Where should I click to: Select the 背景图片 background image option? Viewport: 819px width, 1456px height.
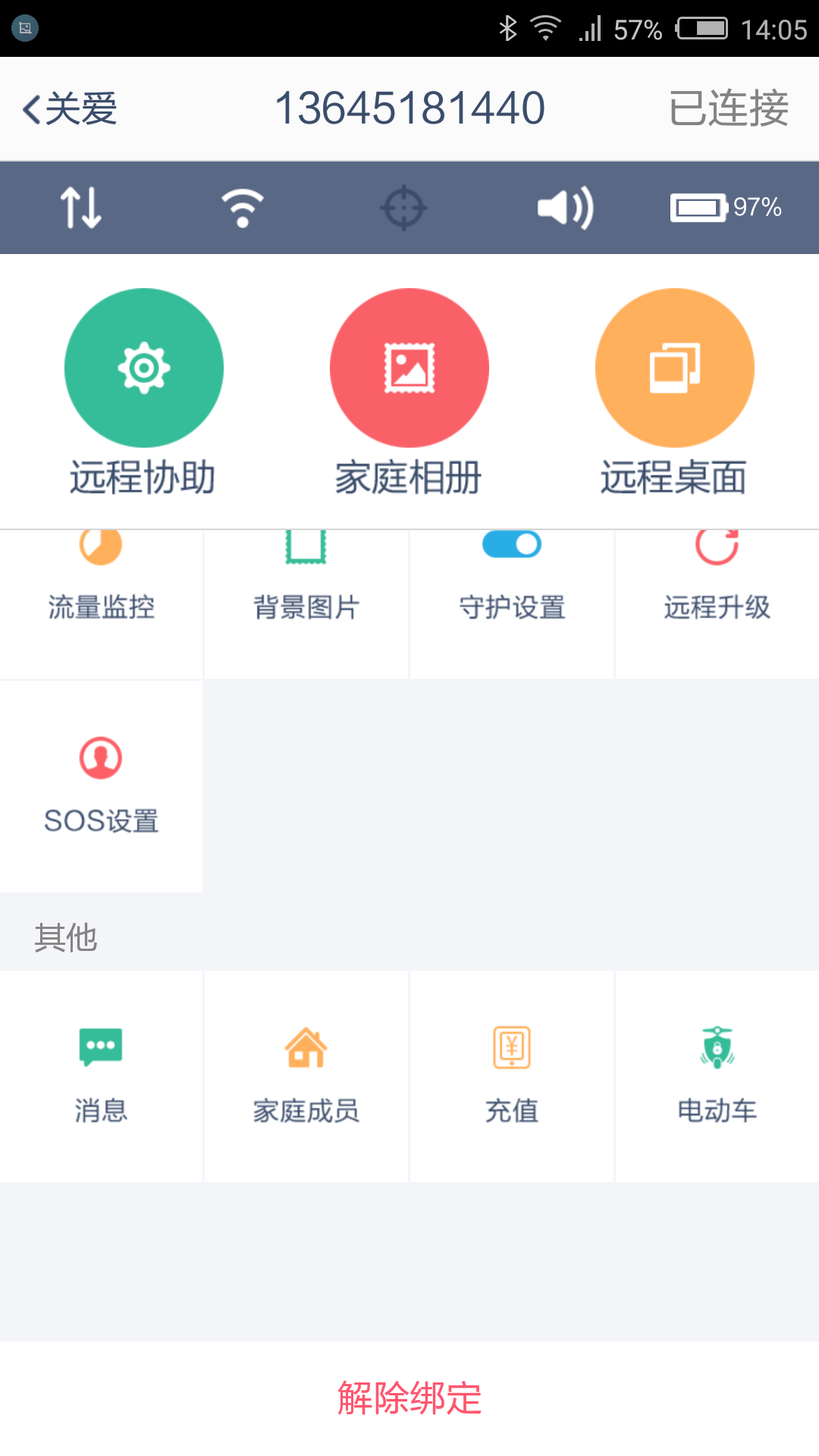306,576
